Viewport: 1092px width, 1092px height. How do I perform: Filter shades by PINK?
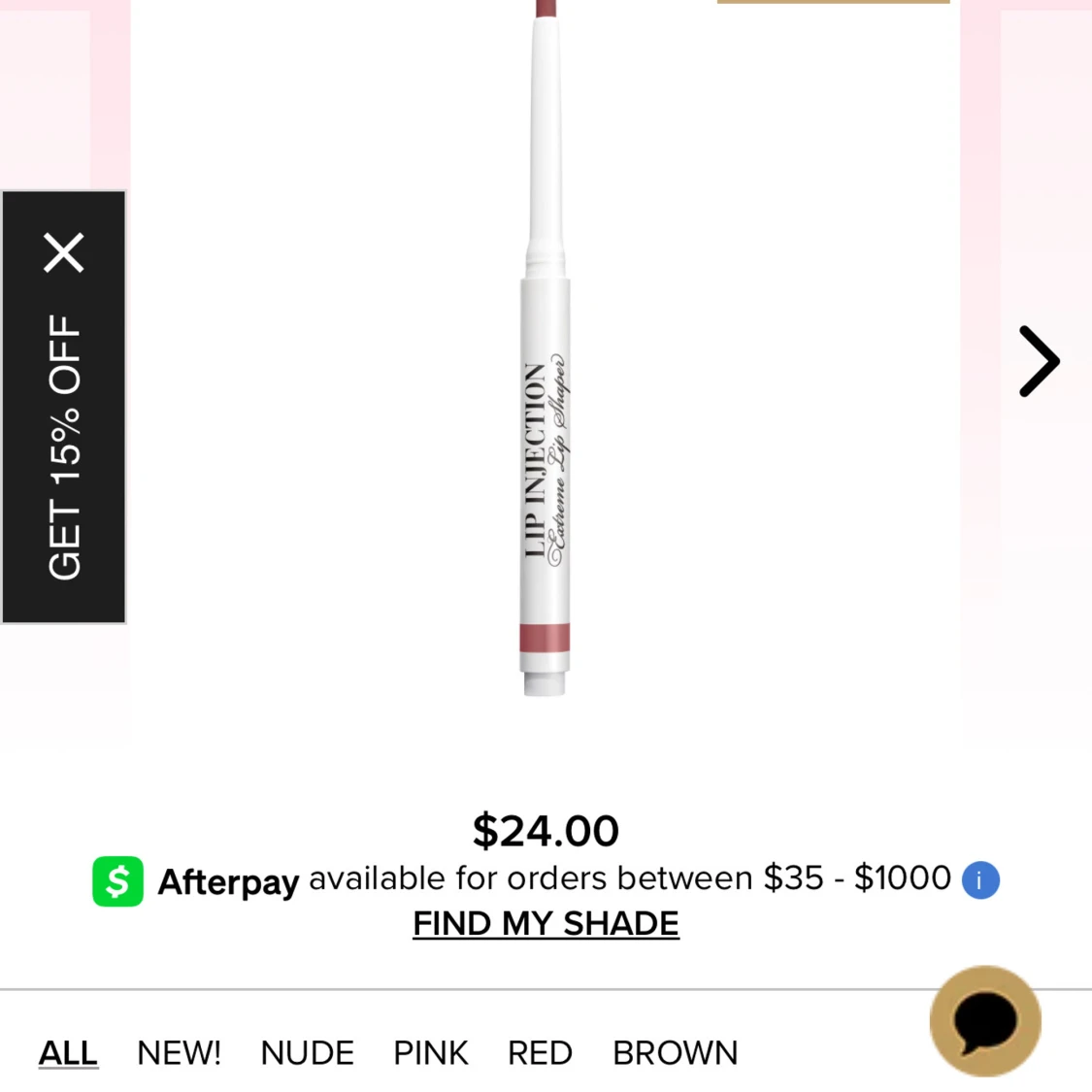pyautogui.click(x=430, y=1052)
